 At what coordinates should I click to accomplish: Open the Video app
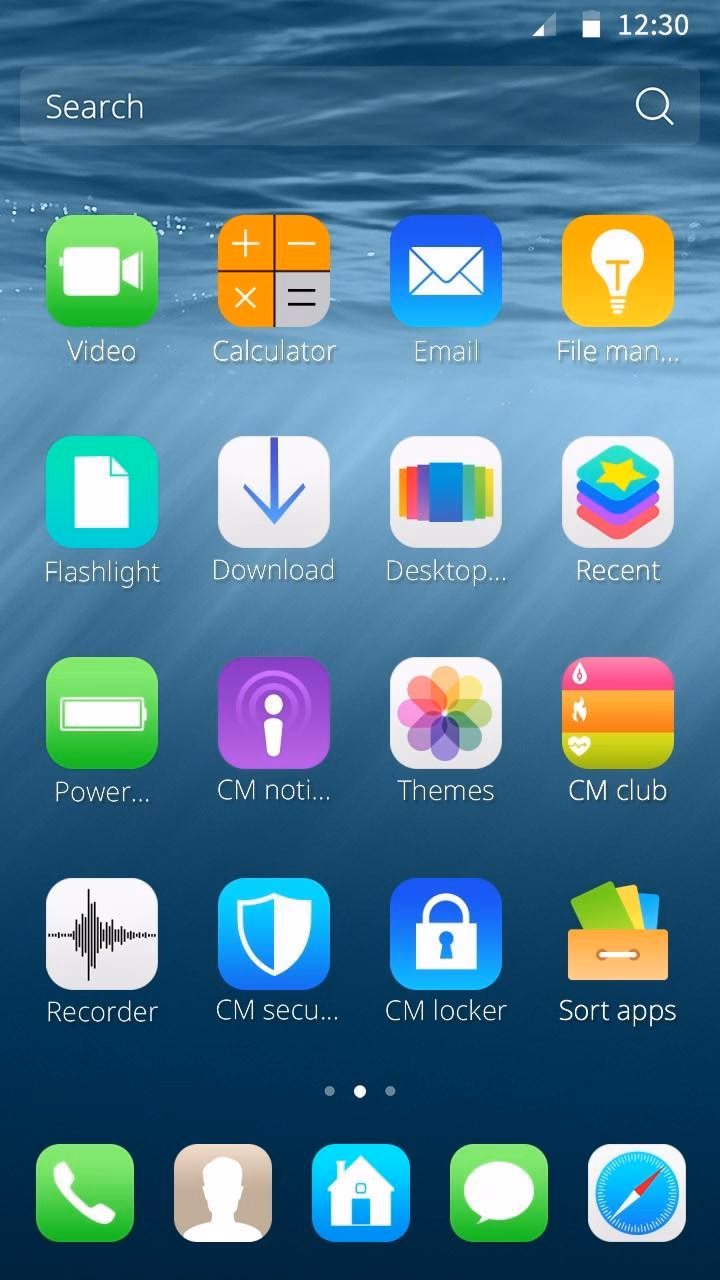pyautogui.click(x=101, y=271)
